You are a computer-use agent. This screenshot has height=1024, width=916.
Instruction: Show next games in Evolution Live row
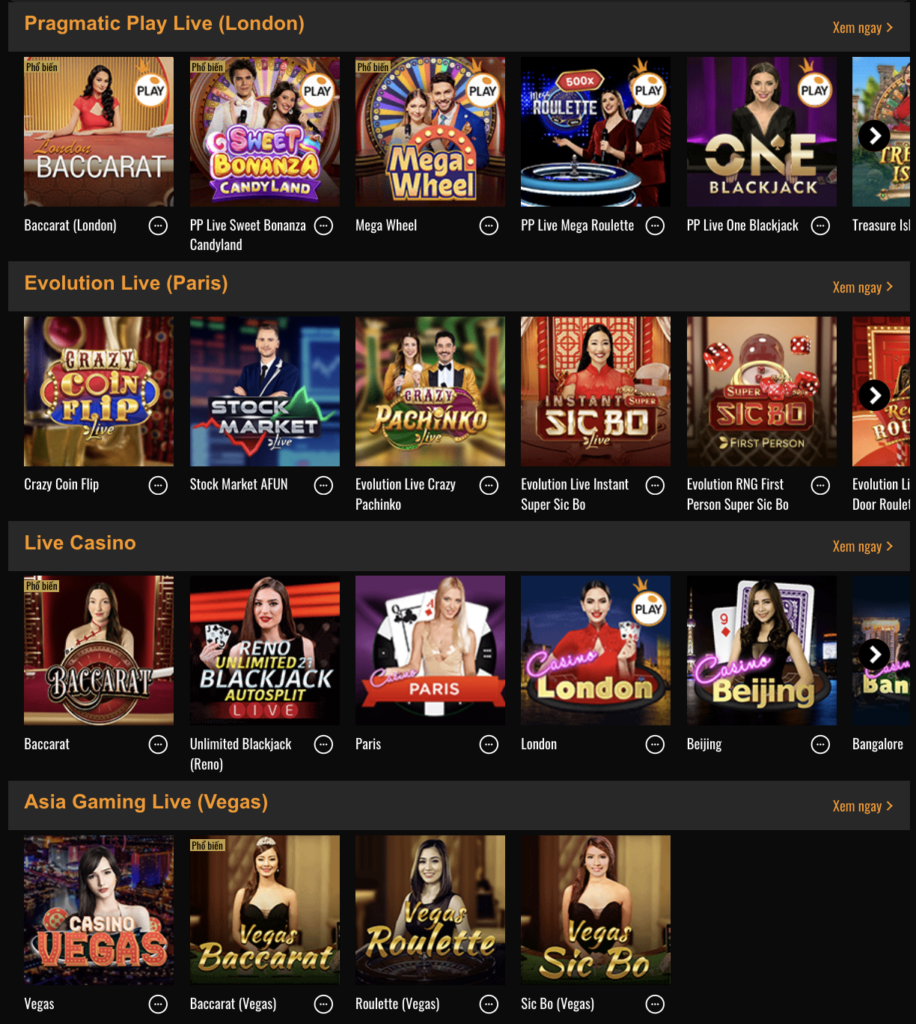[x=874, y=395]
